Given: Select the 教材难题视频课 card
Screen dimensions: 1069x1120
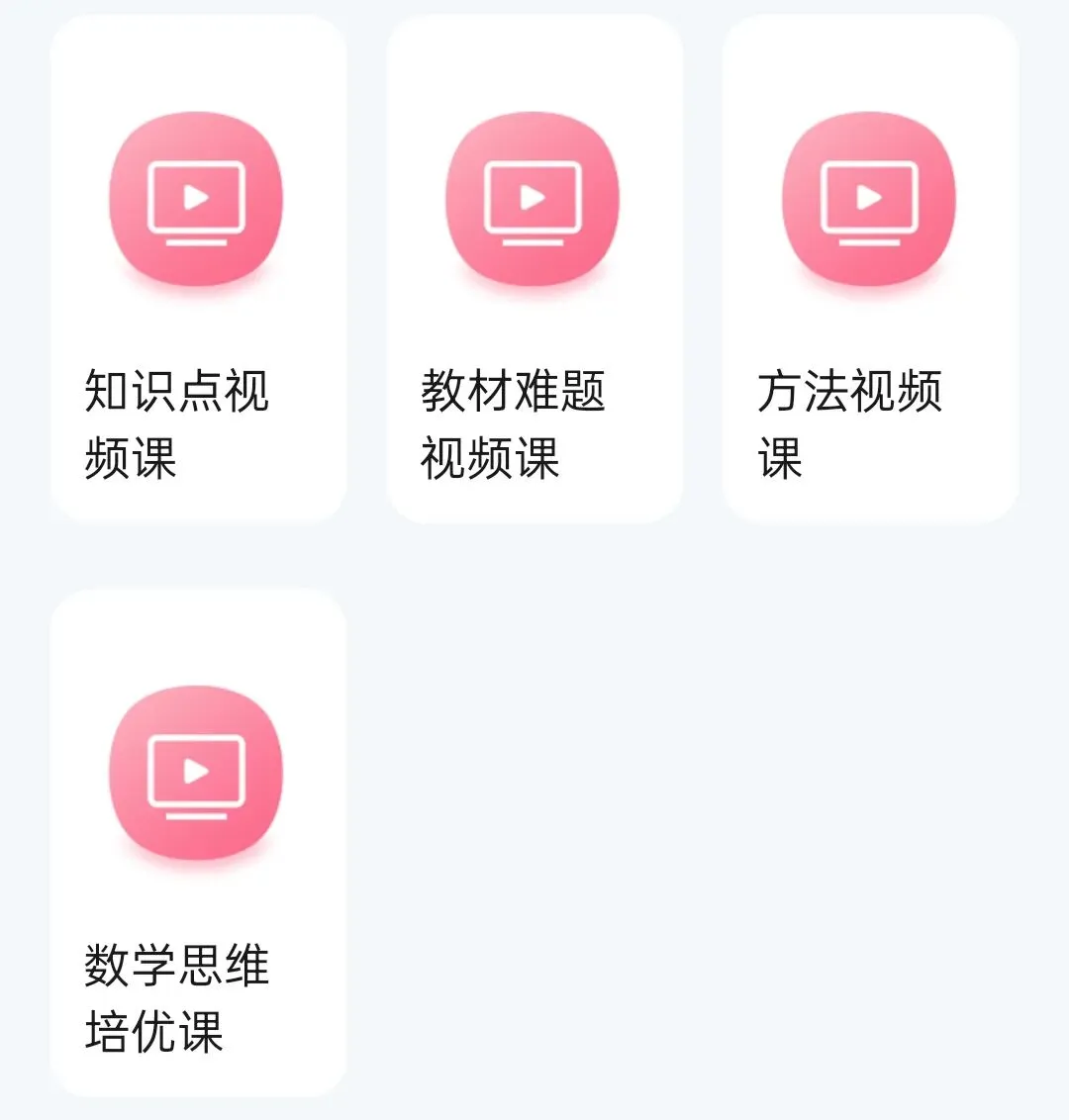Looking at the screenshot, I should click(534, 269).
